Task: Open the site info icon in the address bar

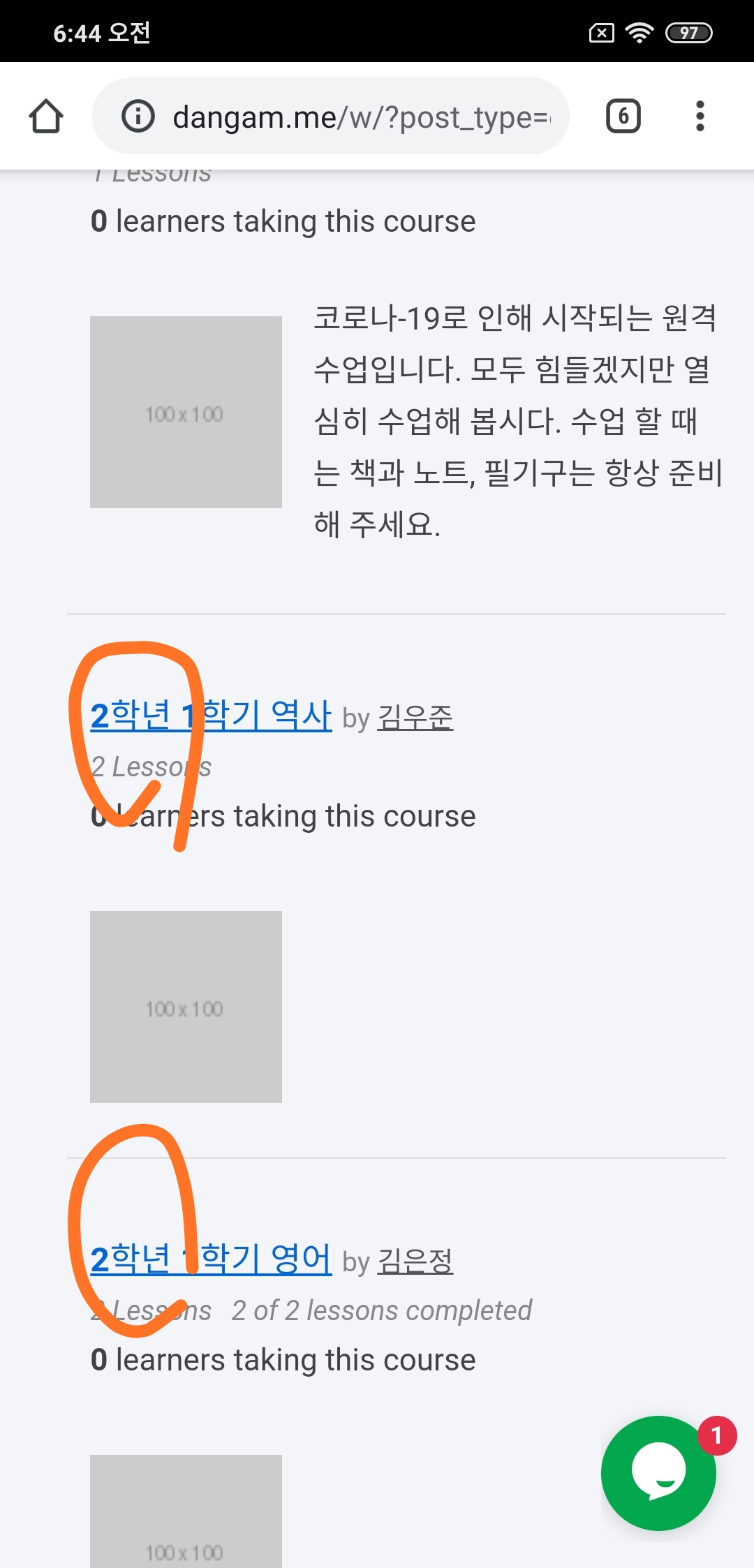Action: tap(138, 116)
